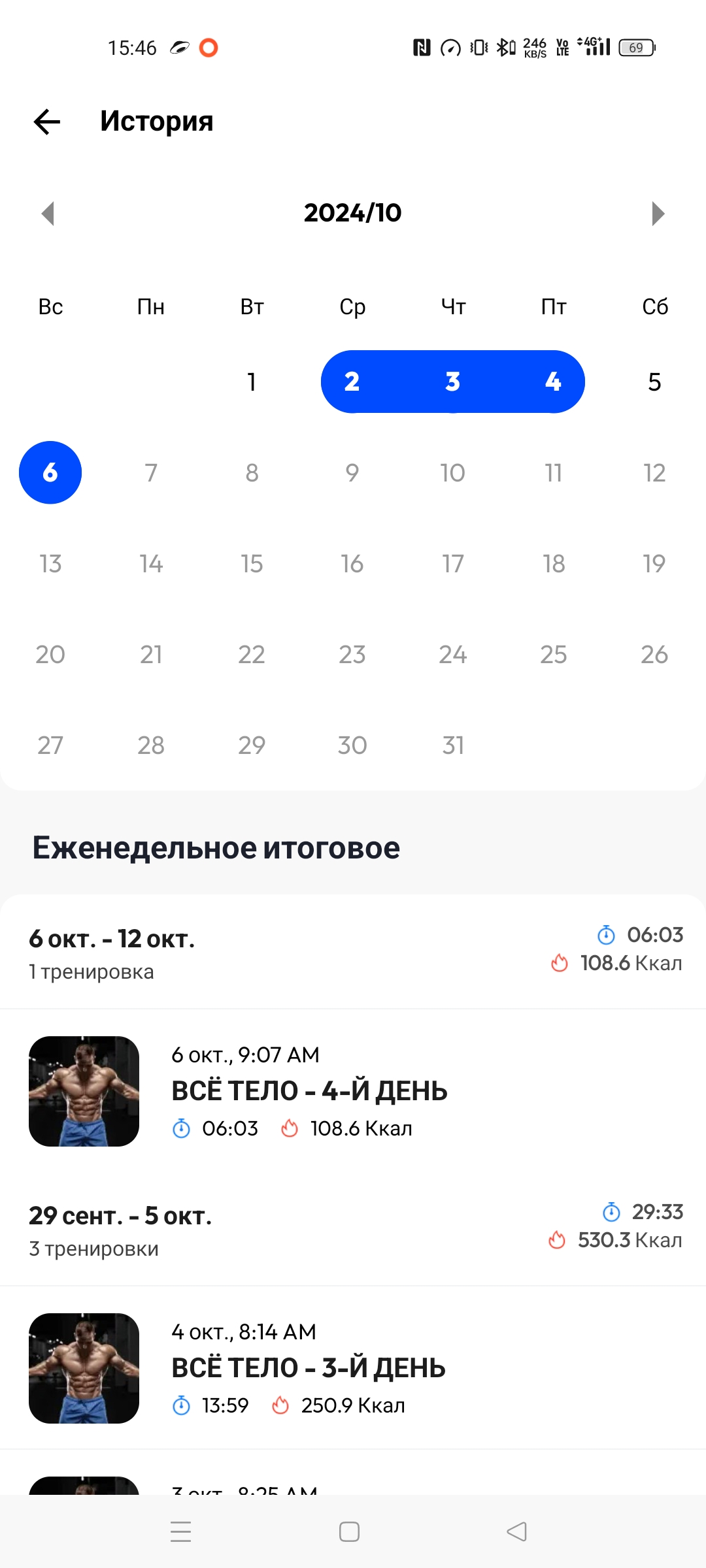The image size is (706, 1568).
Task: Go back from the История screen
Action: (x=47, y=122)
